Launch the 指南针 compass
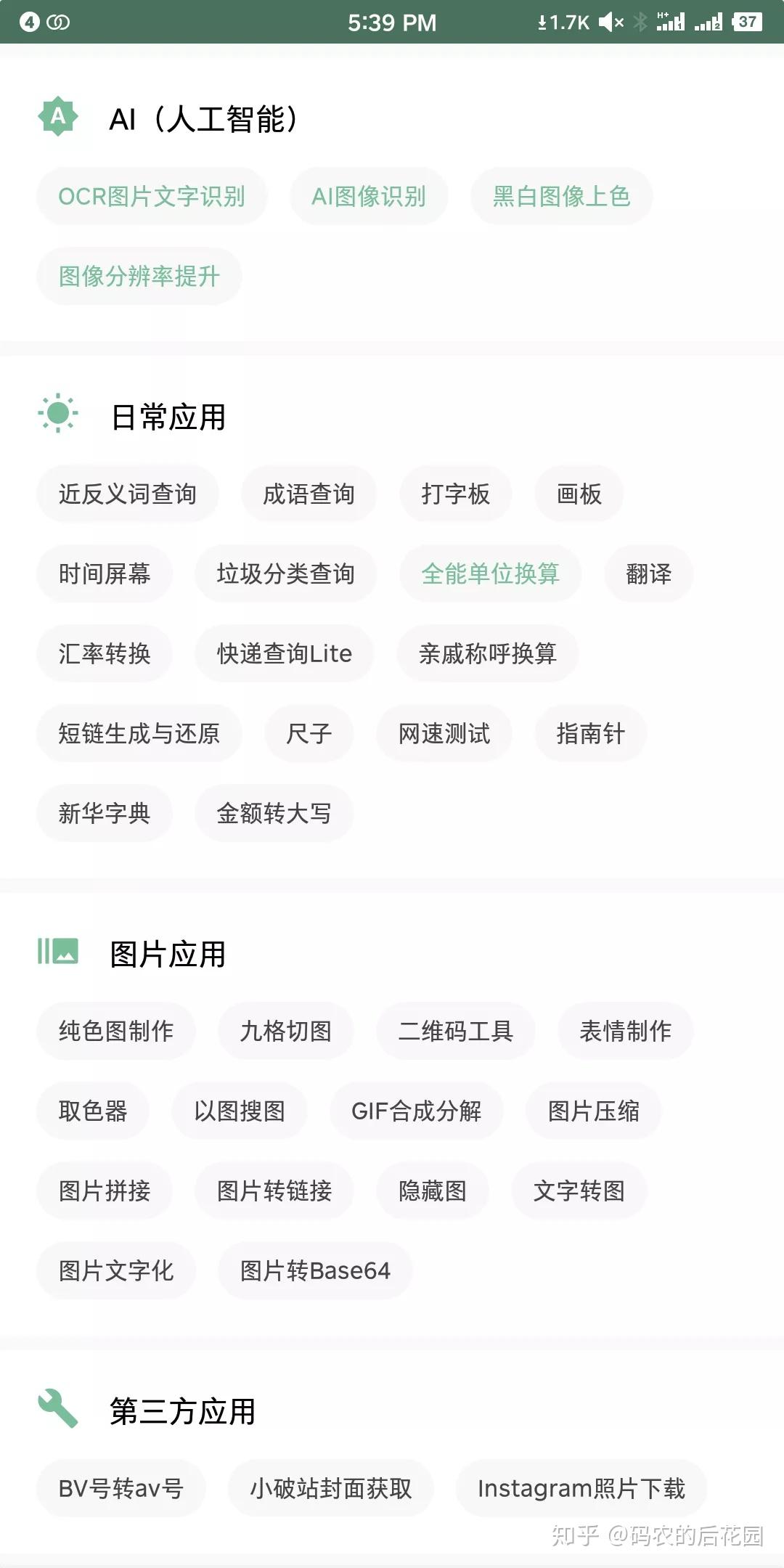The height and width of the screenshot is (1568, 784). 590,733
